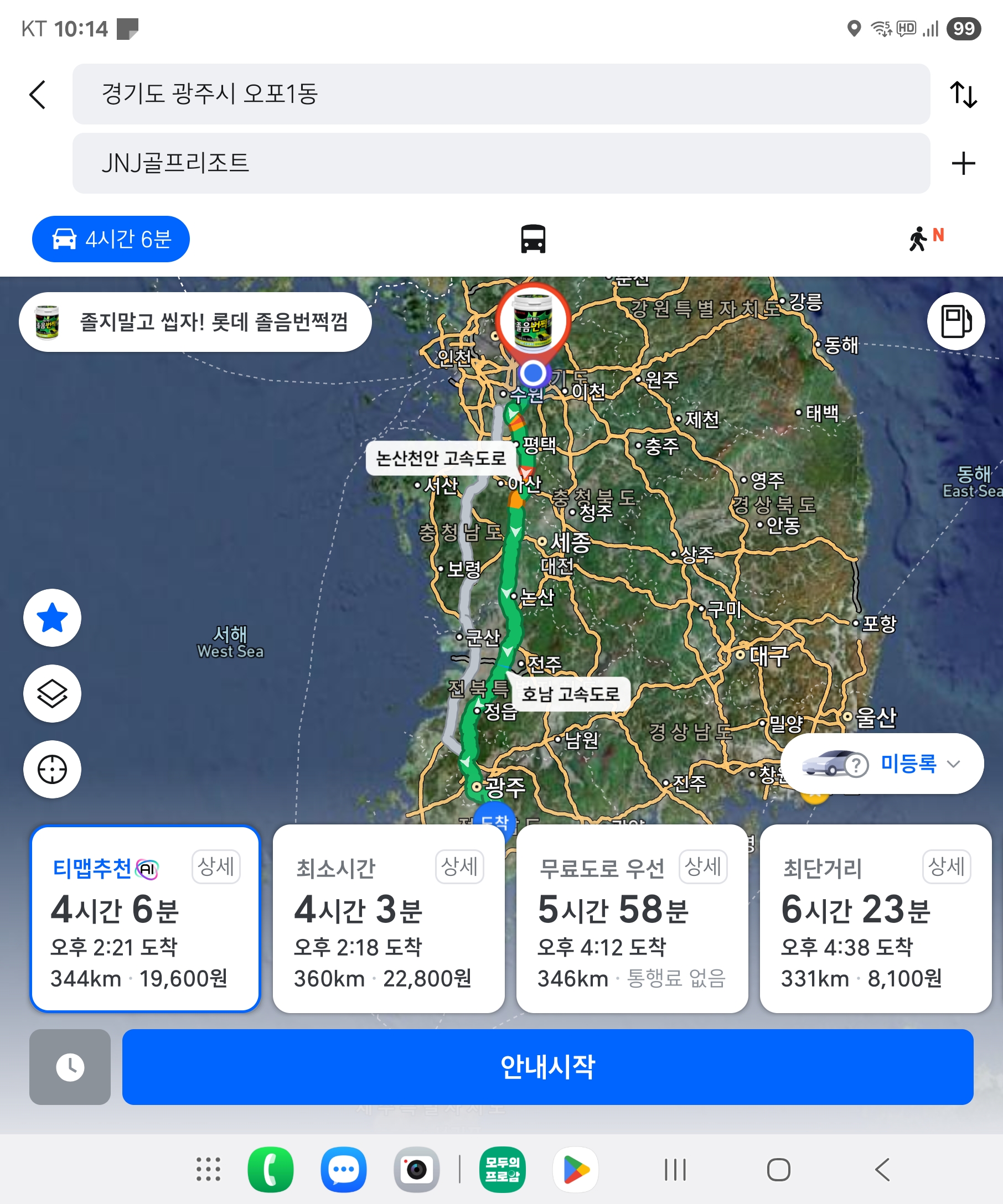Add a waypoint with the plus icon
1003x1204 pixels.
[x=963, y=163]
